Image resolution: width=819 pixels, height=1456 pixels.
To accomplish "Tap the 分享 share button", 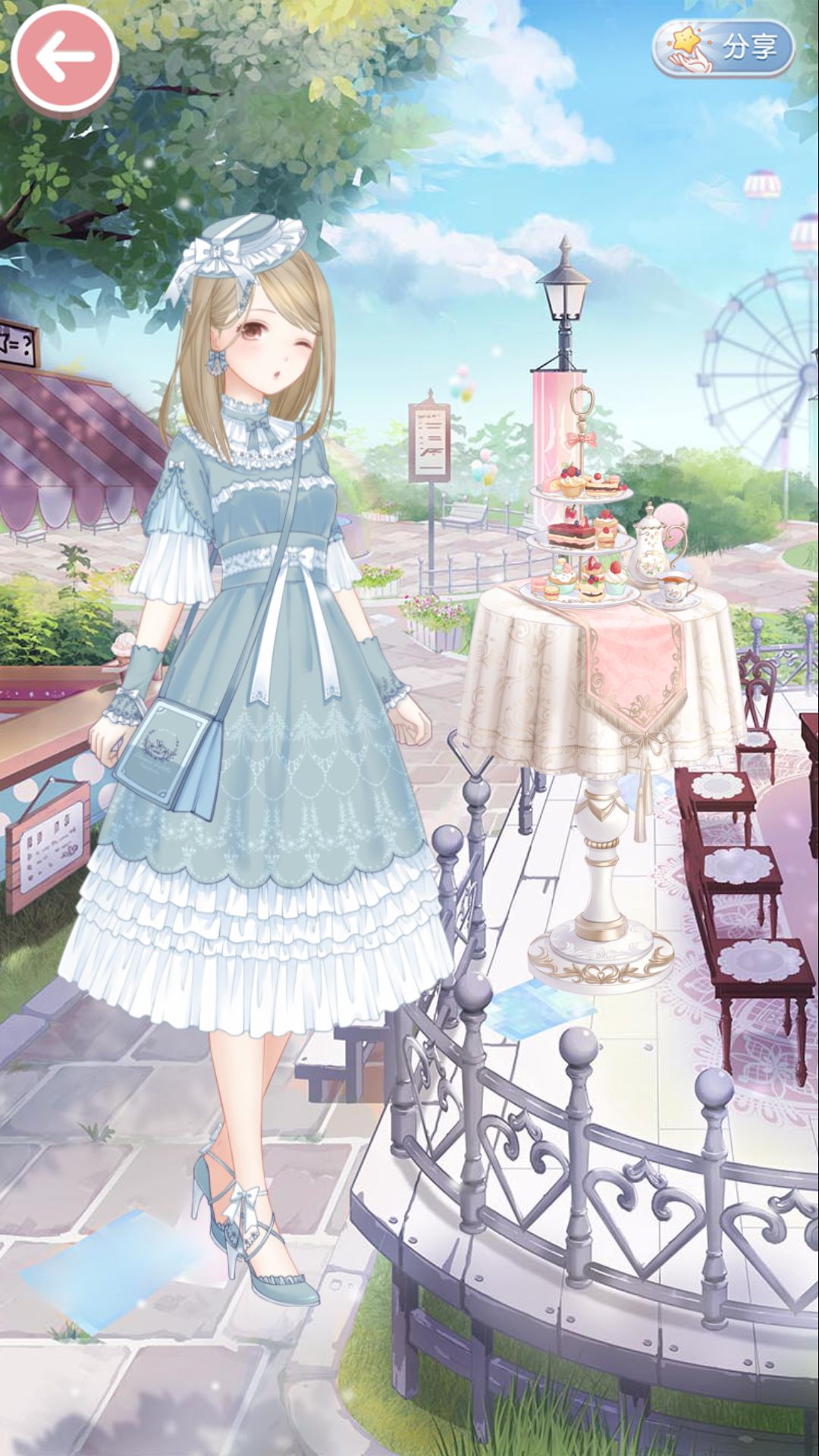I will (723, 49).
